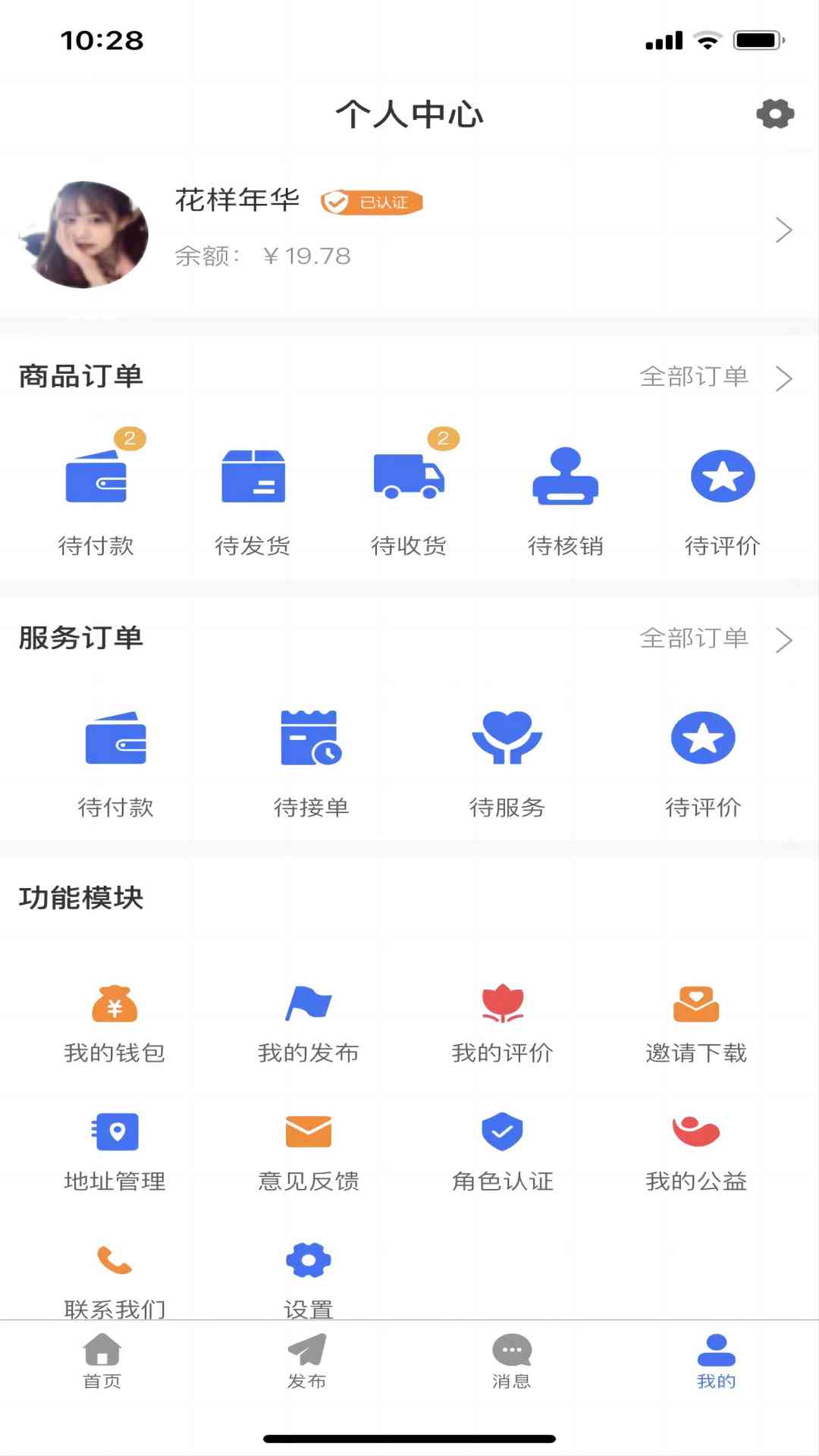
Task: View 全部订单 for 服务订单
Action: click(714, 639)
